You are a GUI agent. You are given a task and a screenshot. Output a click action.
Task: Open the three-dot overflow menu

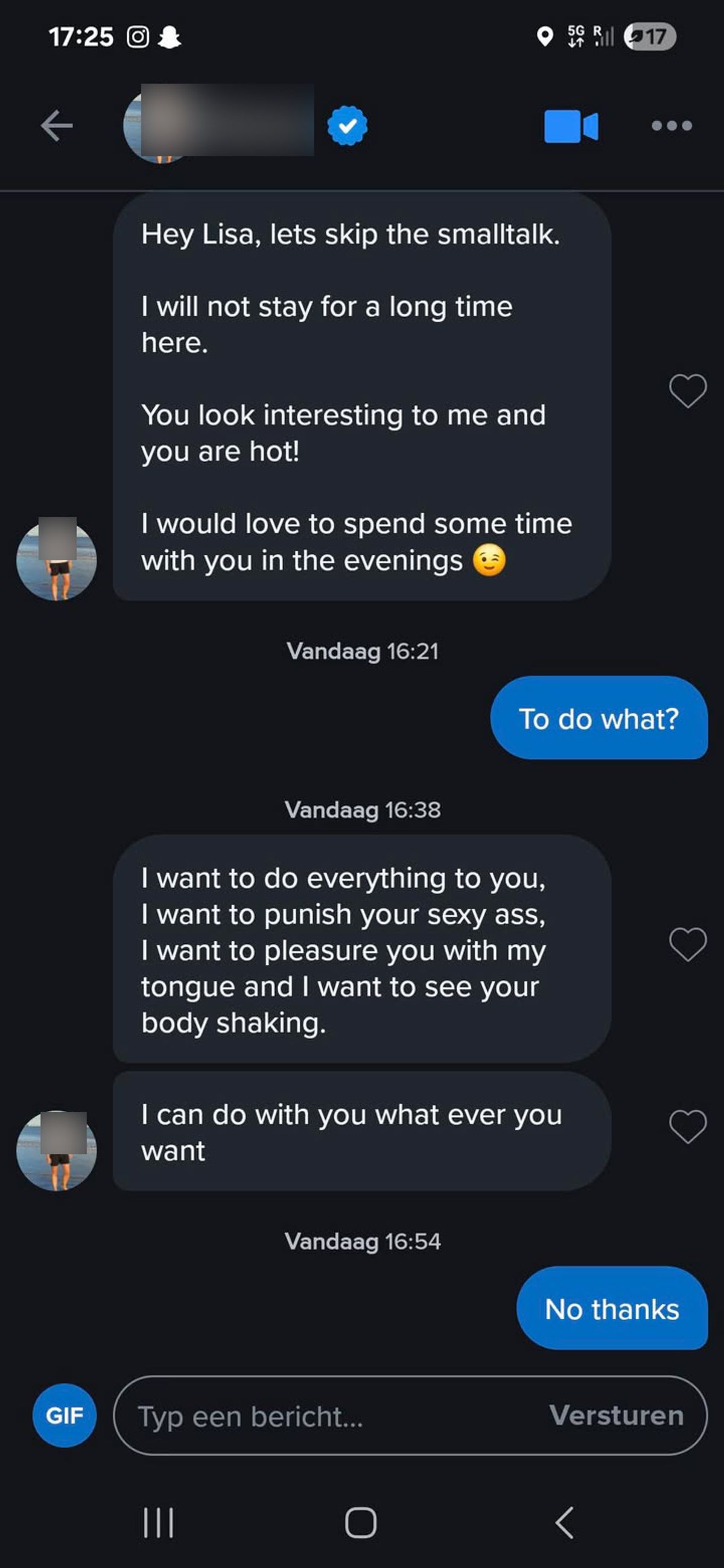pyautogui.click(x=671, y=125)
